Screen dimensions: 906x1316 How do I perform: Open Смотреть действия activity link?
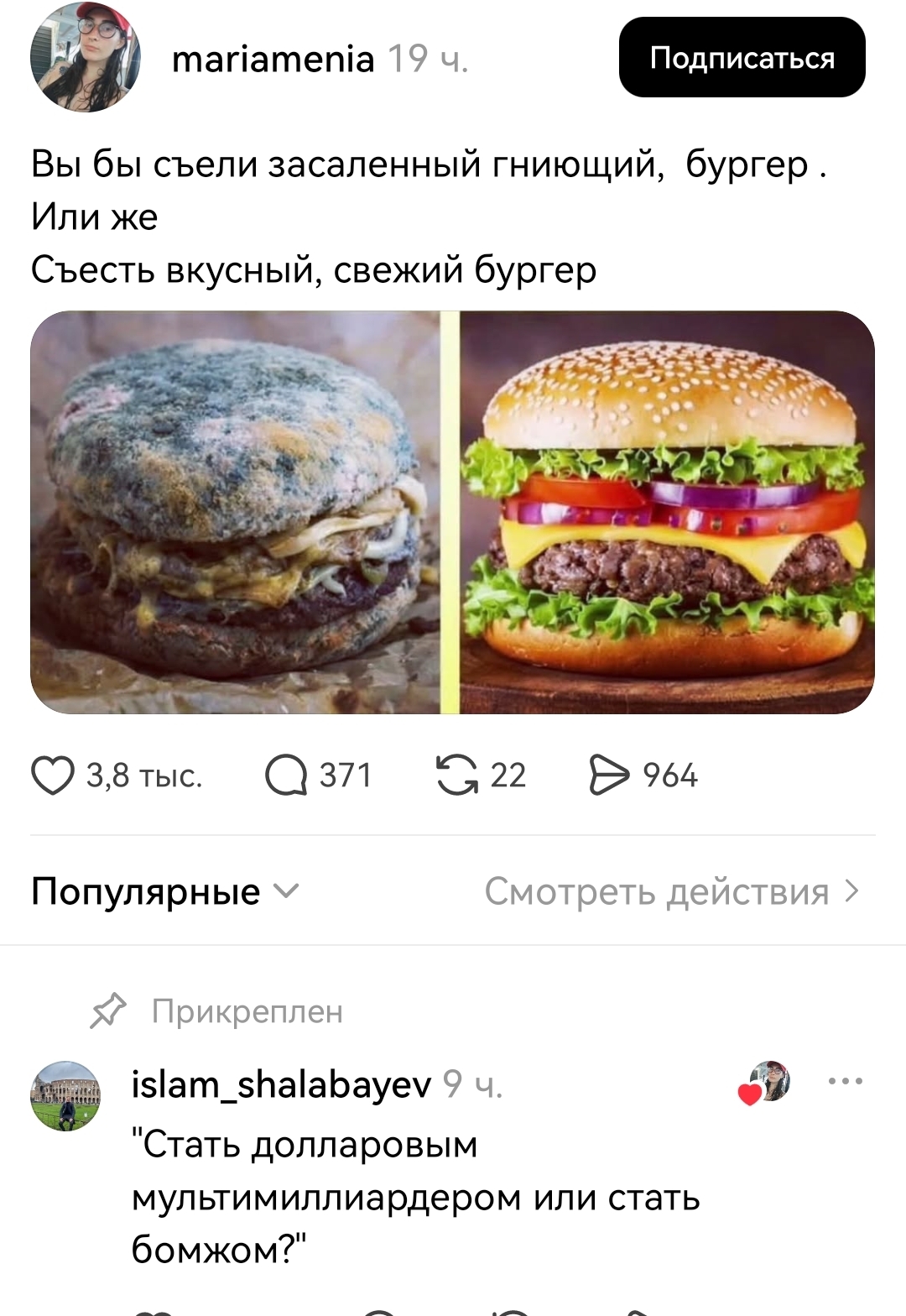coord(672,891)
